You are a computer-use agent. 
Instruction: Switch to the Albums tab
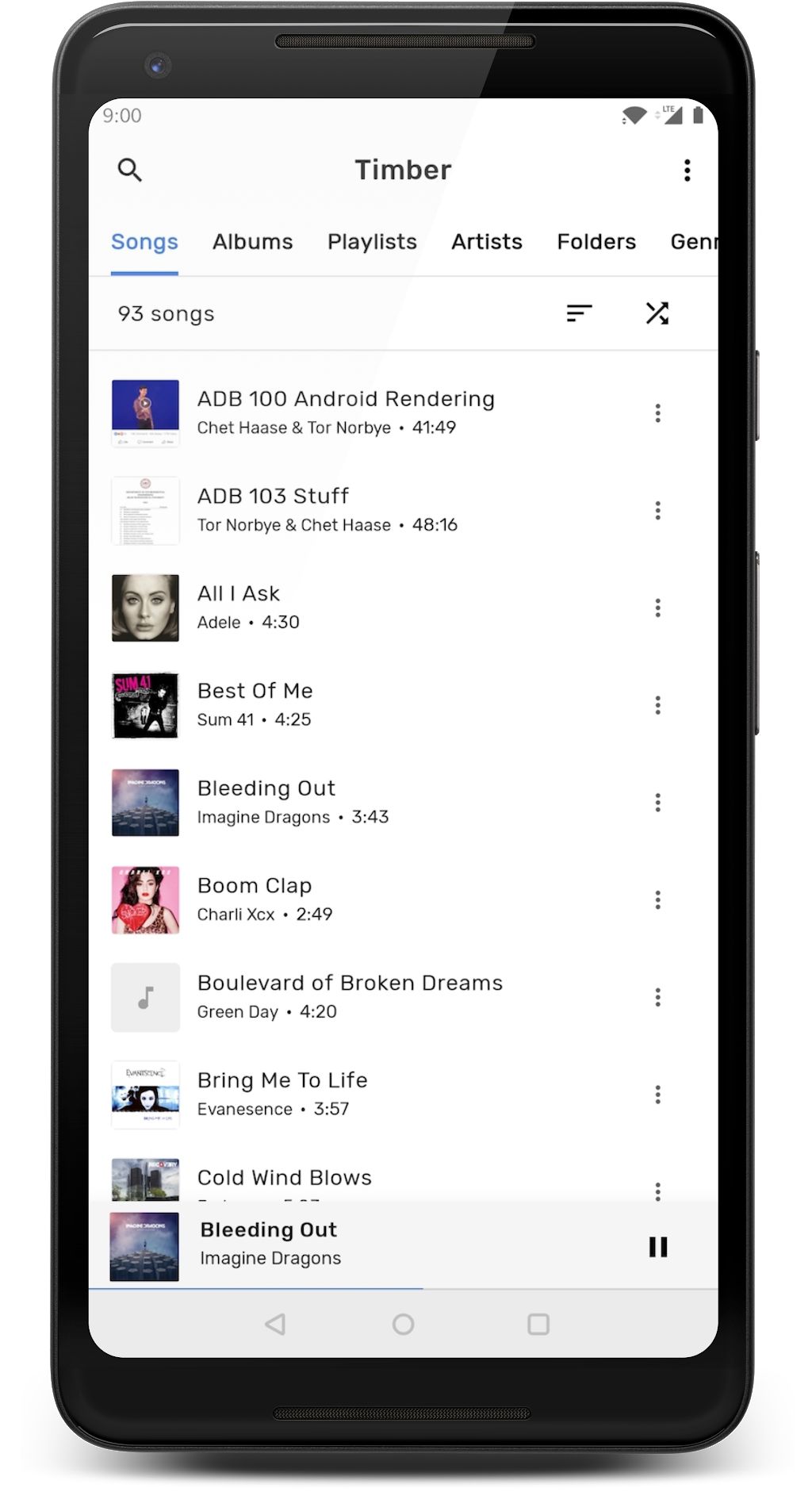252,242
